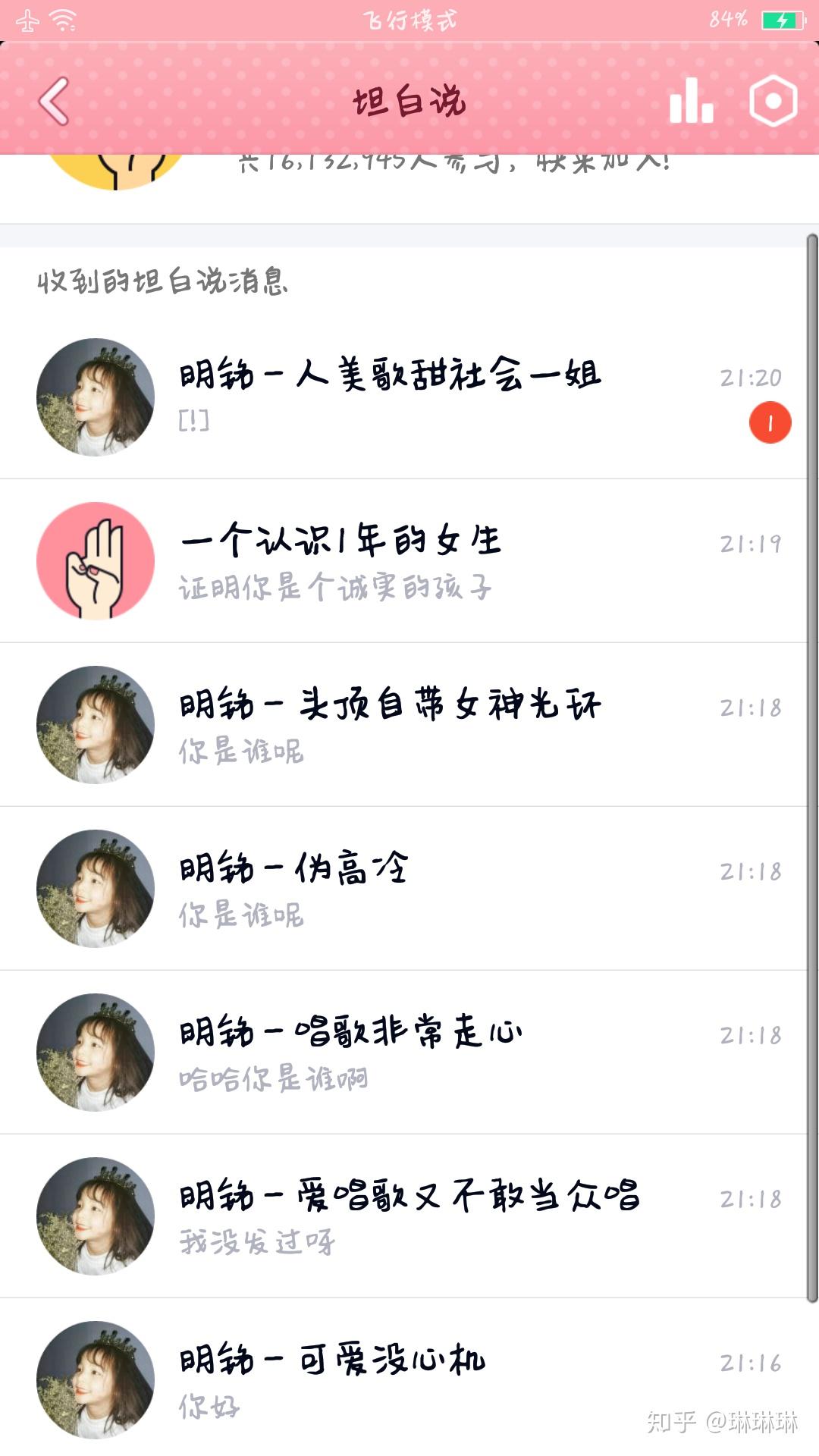Image resolution: width=819 pixels, height=1456 pixels.
Task: Go back from the 坦白说 screen
Action: (x=55, y=101)
